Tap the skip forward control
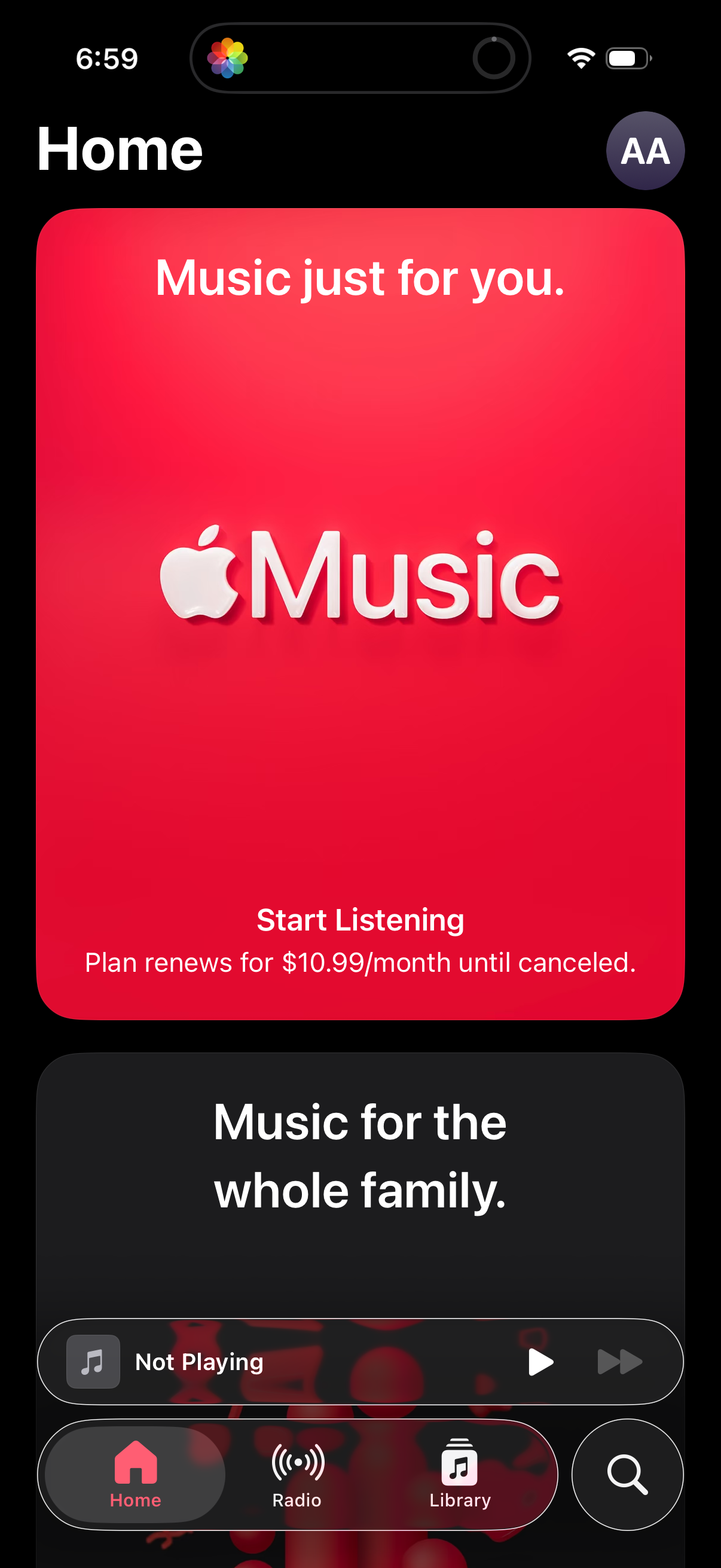Viewport: 721px width, 1568px height. [620, 1362]
